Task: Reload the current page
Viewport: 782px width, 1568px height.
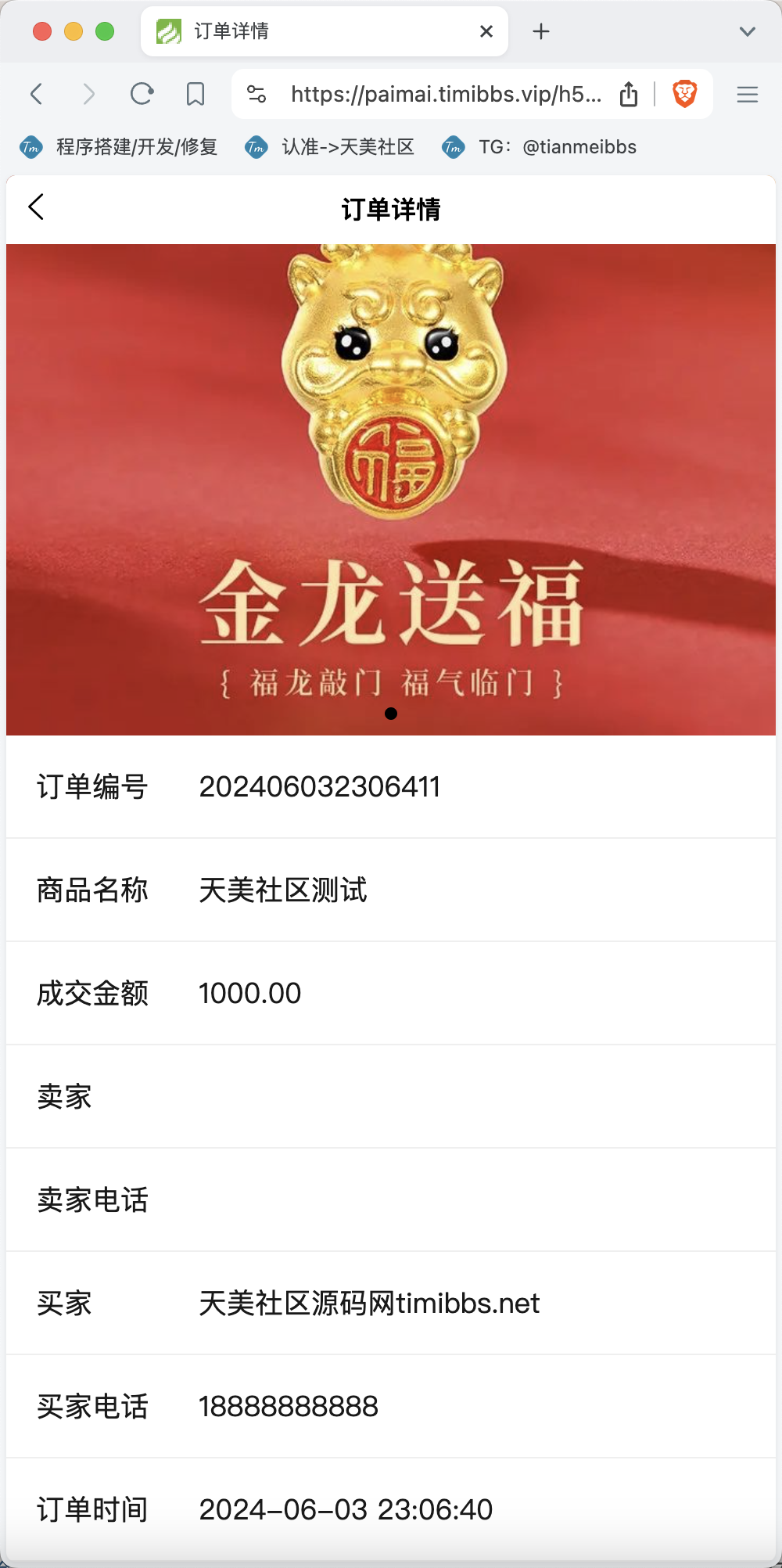Action: point(142,95)
